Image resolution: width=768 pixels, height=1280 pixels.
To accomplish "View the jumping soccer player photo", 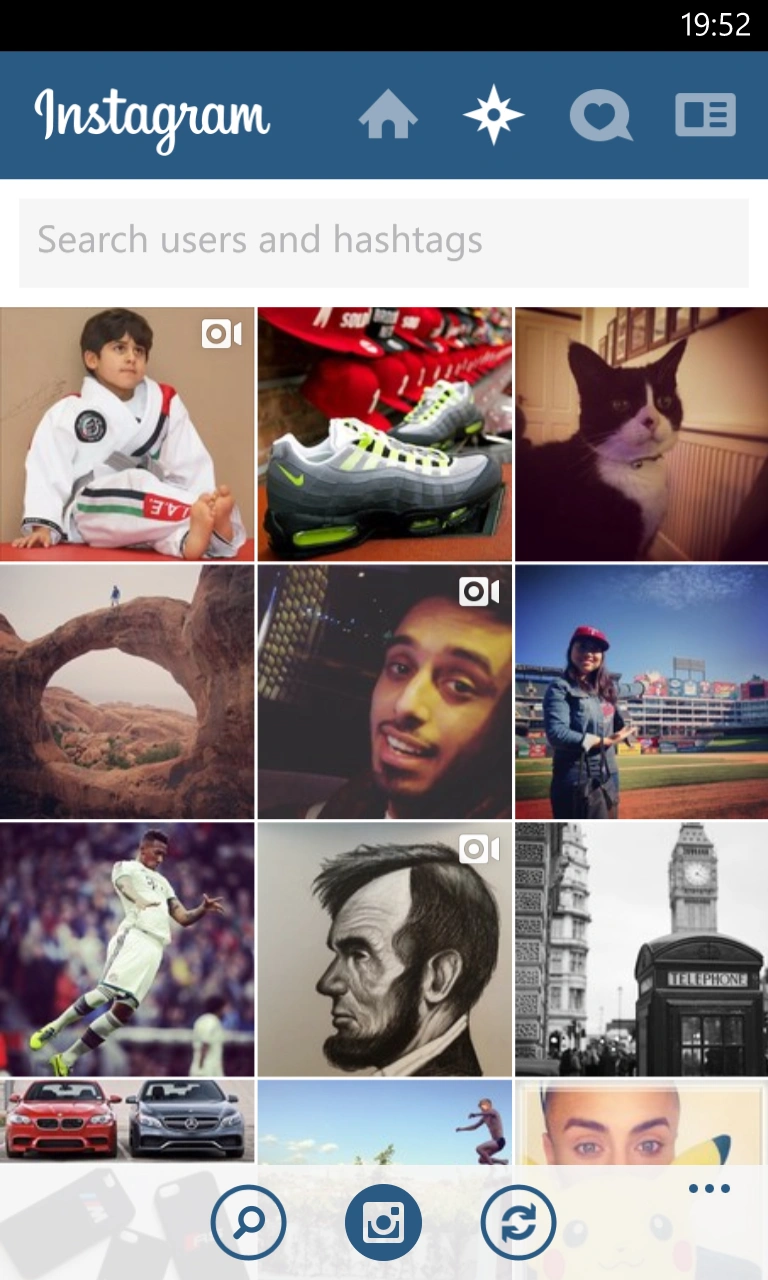I will coord(127,949).
